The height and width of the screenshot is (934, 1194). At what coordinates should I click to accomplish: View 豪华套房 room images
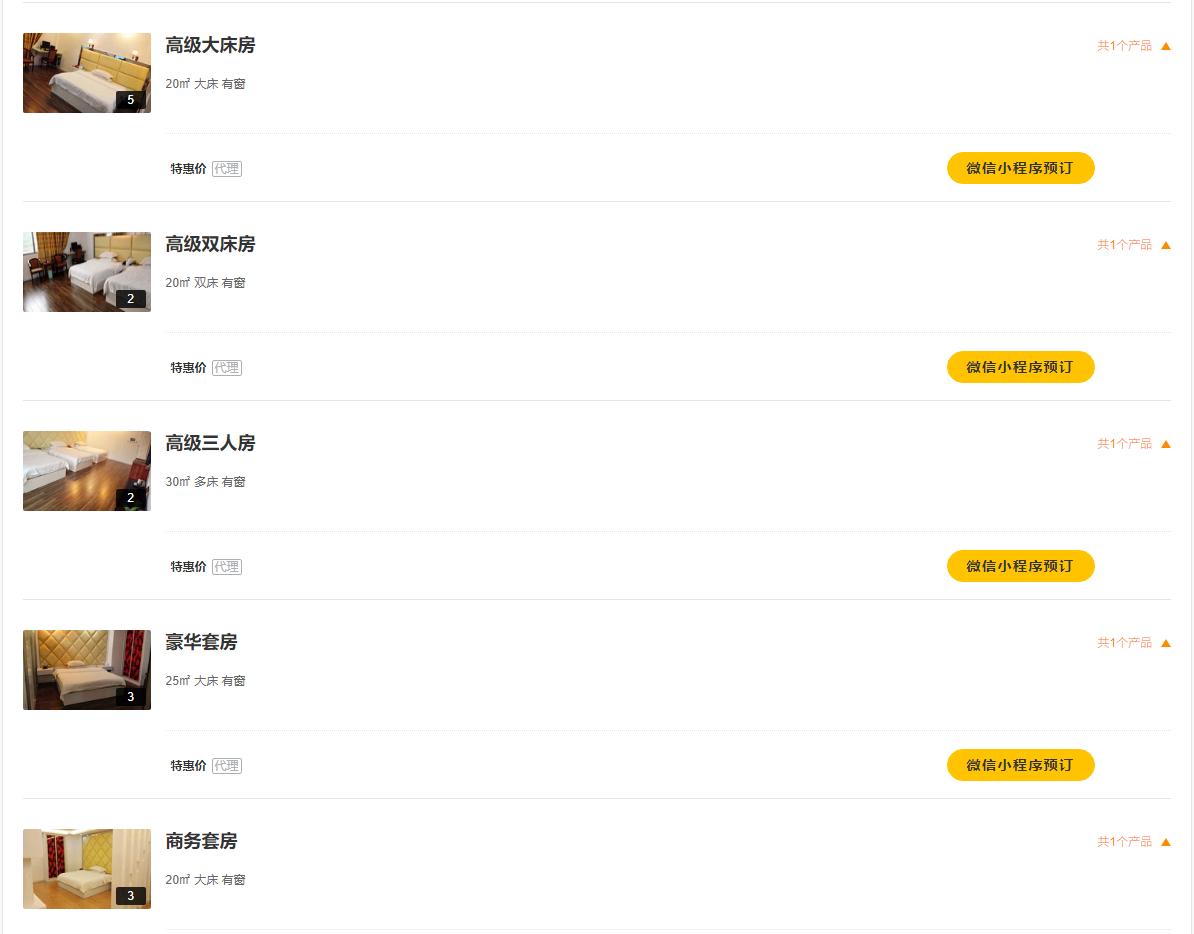(x=87, y=670)
